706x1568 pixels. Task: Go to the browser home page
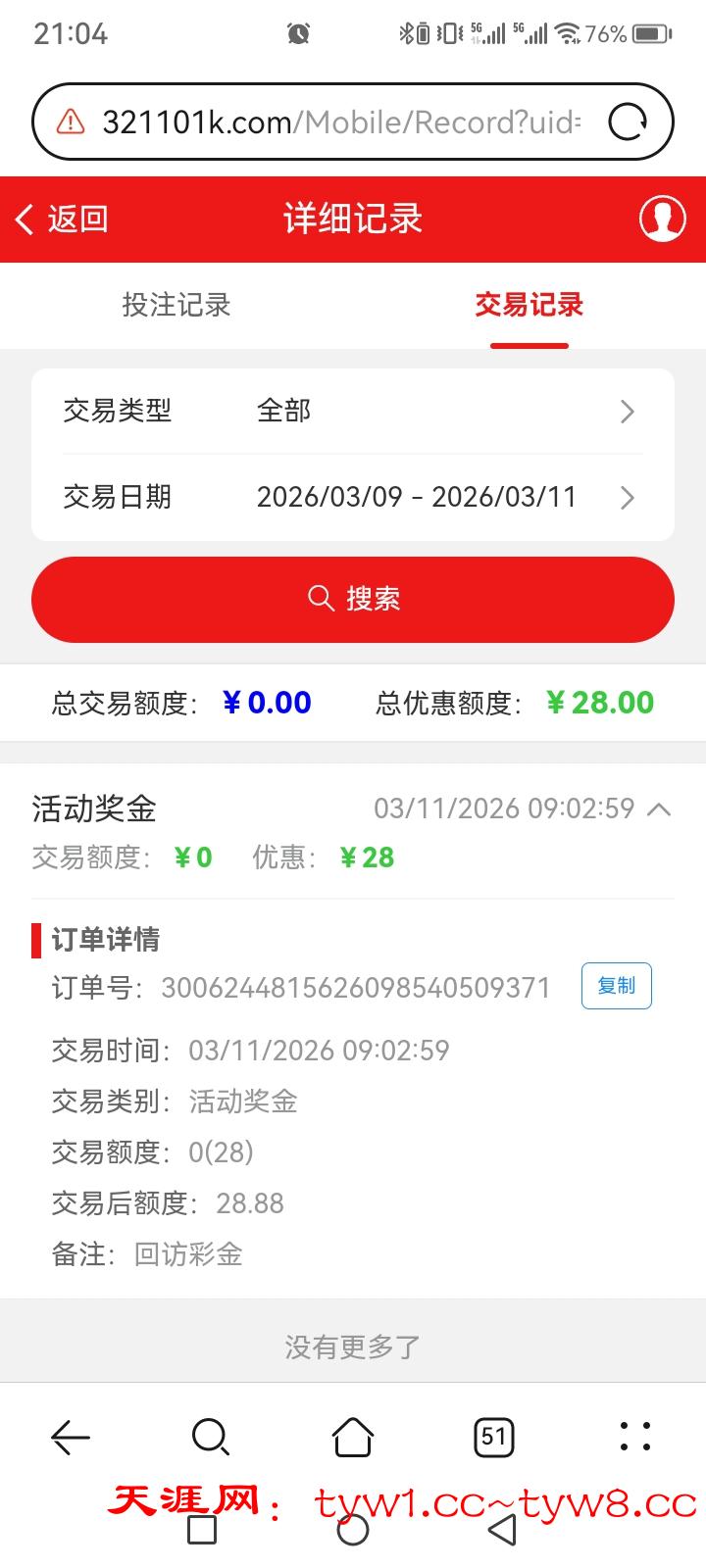click(353, 1438)
